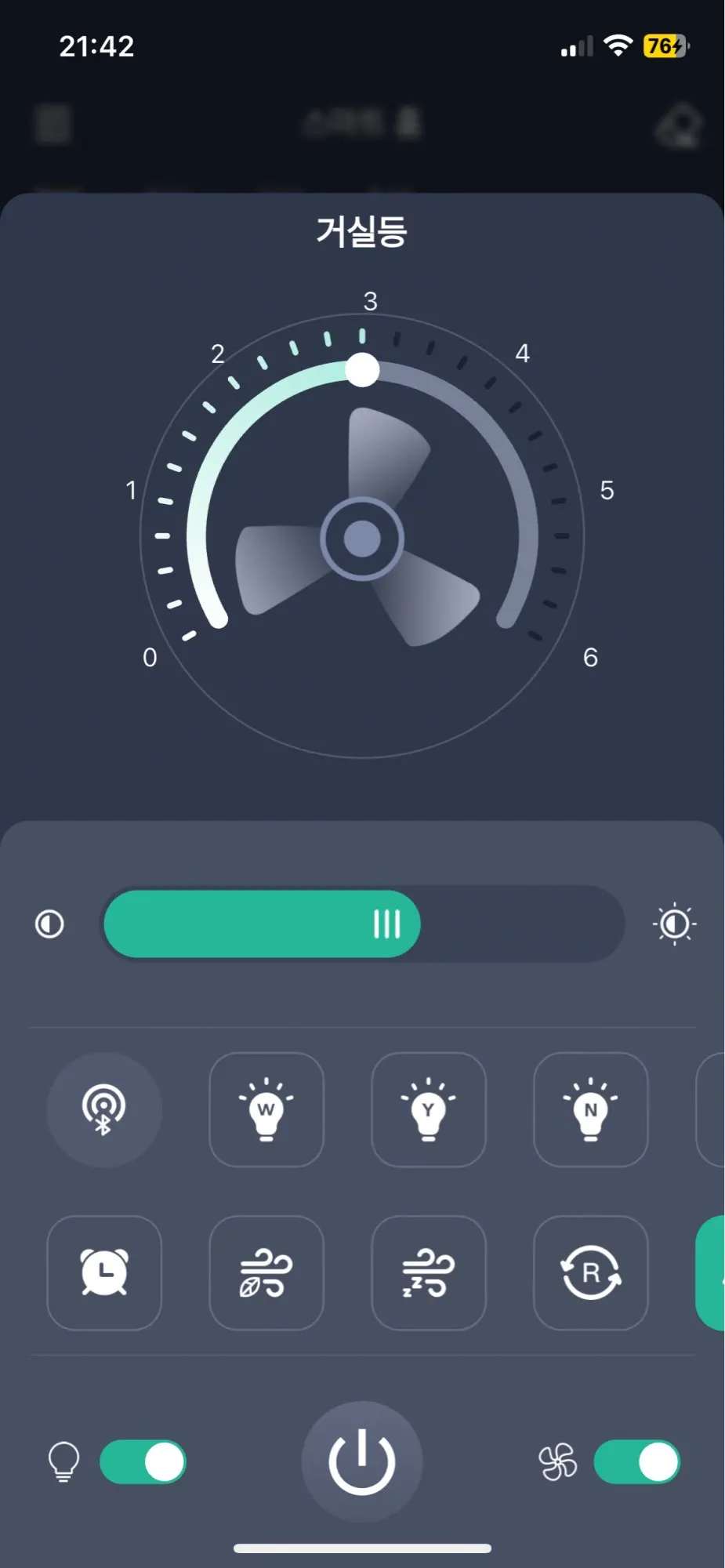725x1568 pixels.
Task: Tap the green side tab handle
Action: [x=711, y=1272]
